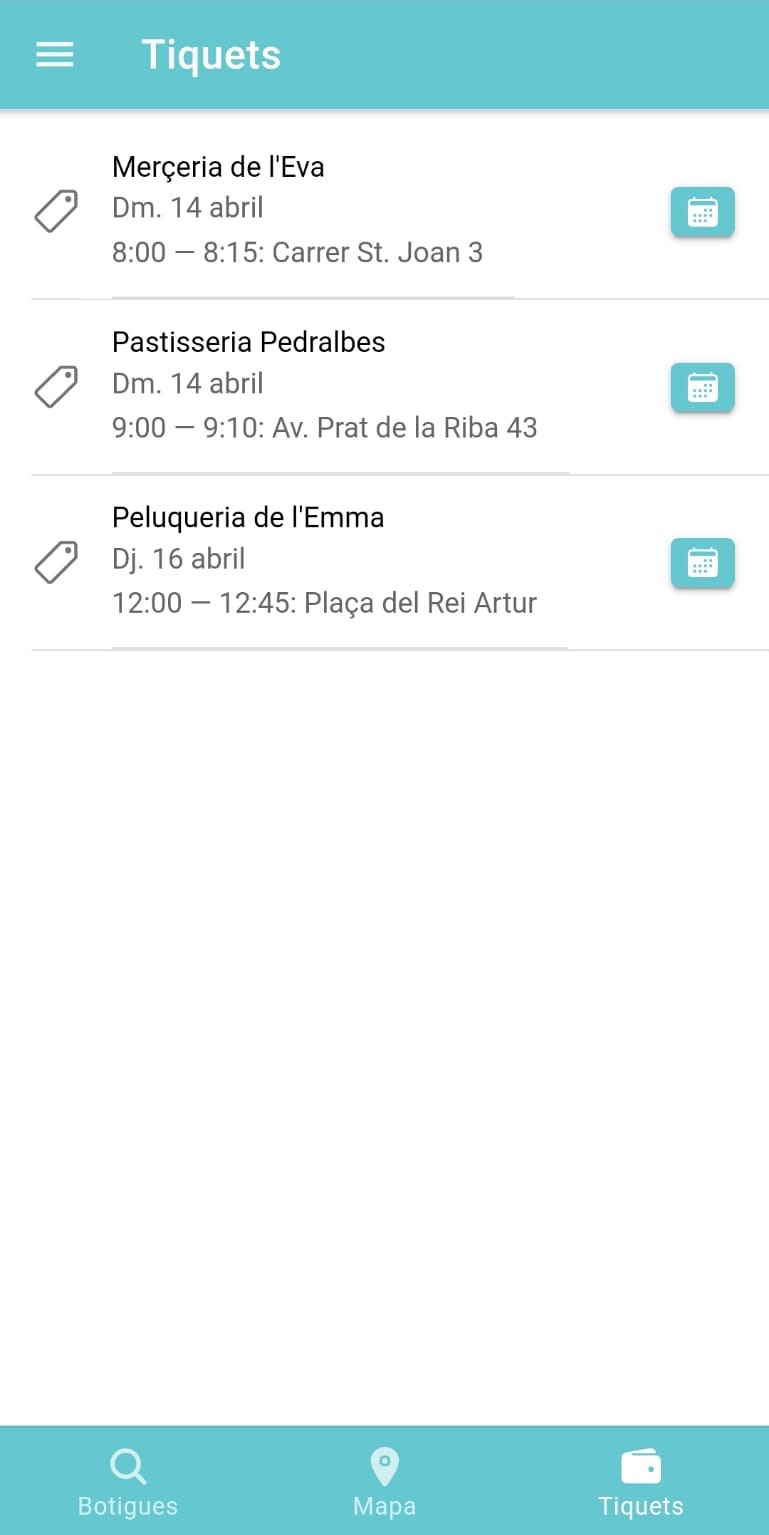The height and width of the screenshot is (1535, 769).
Task: Tap calendar button for Merçeria de l'Eva
Action: 702,212
